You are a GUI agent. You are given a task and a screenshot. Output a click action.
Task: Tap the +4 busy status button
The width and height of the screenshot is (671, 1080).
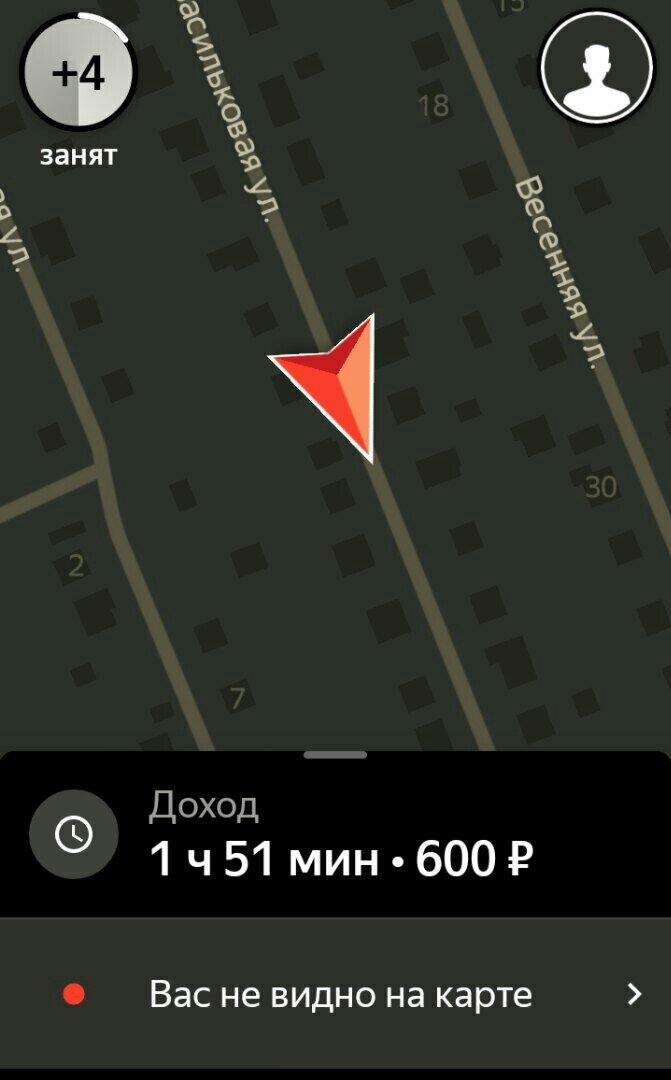pyautogui.click(x=78, y=72)
